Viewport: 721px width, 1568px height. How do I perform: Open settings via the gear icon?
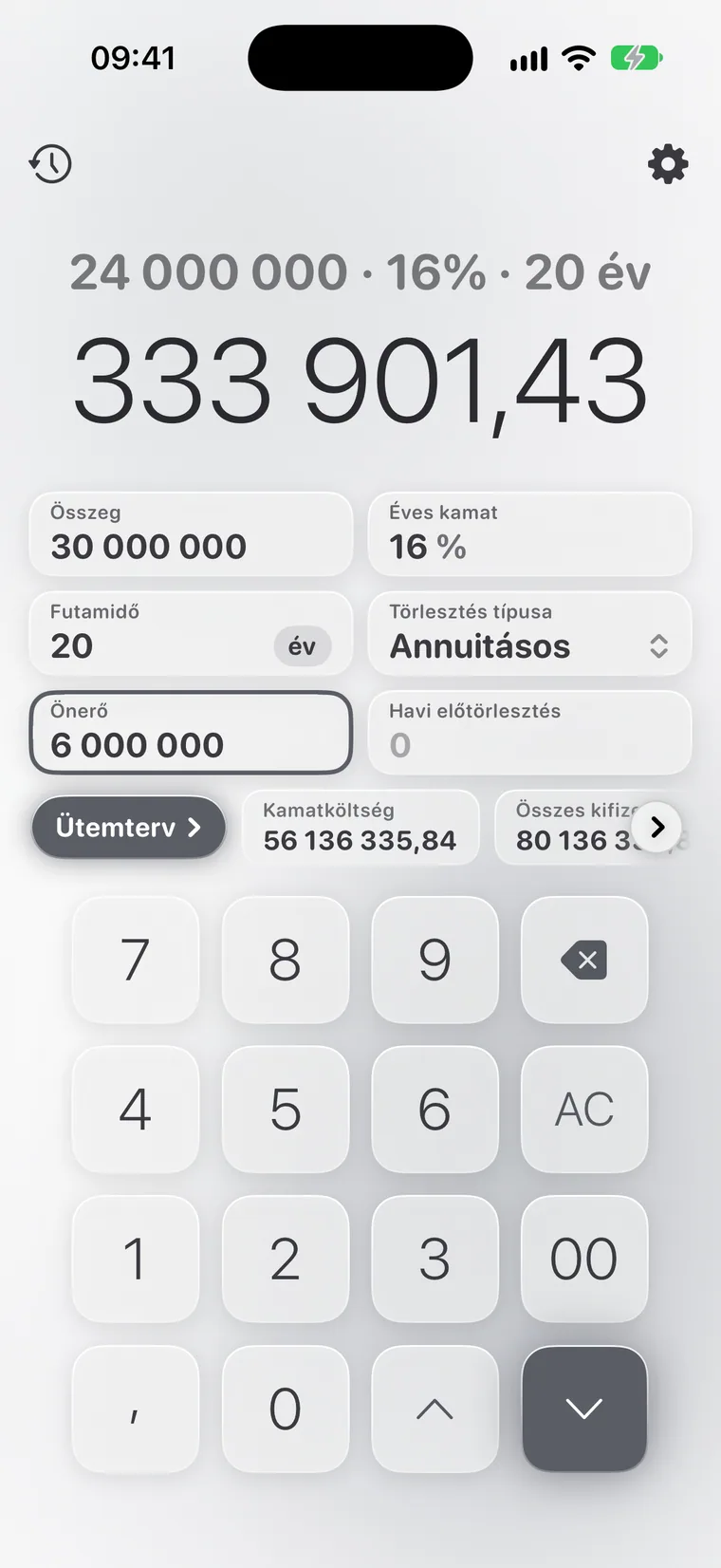pyautogui.click(x=668, y=164)
